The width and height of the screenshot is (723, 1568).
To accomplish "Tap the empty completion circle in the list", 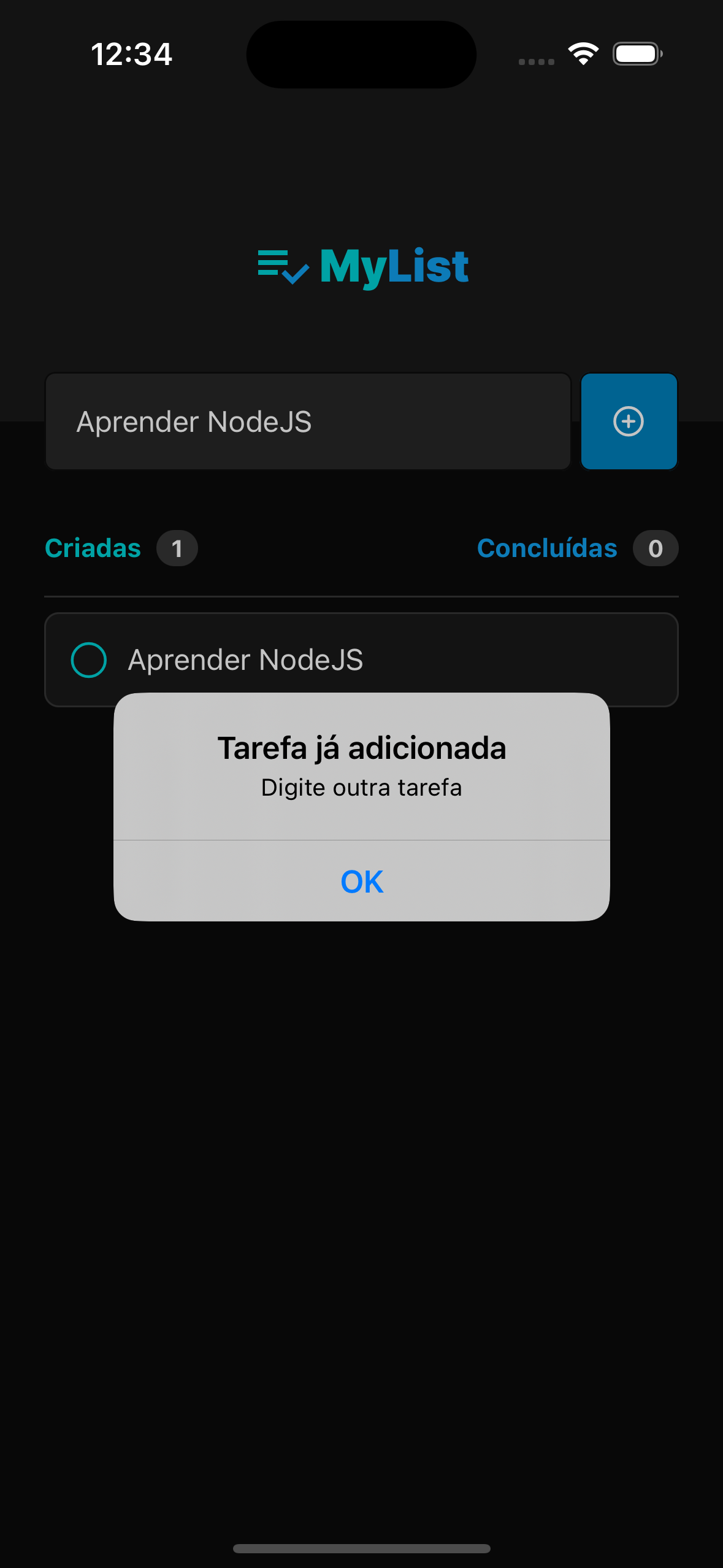I will coord(88,660).
